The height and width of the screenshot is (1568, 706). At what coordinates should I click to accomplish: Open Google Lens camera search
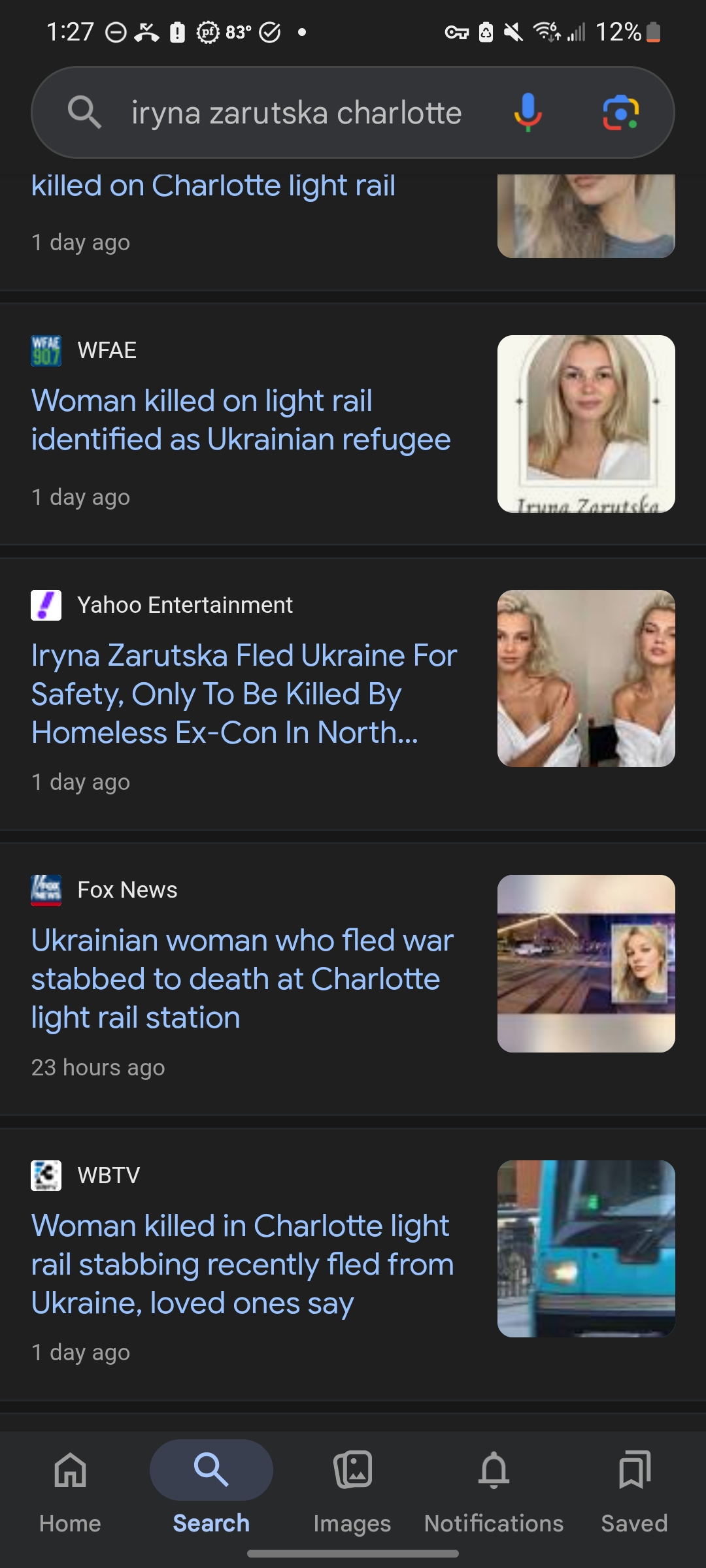[x=620, y=112]
